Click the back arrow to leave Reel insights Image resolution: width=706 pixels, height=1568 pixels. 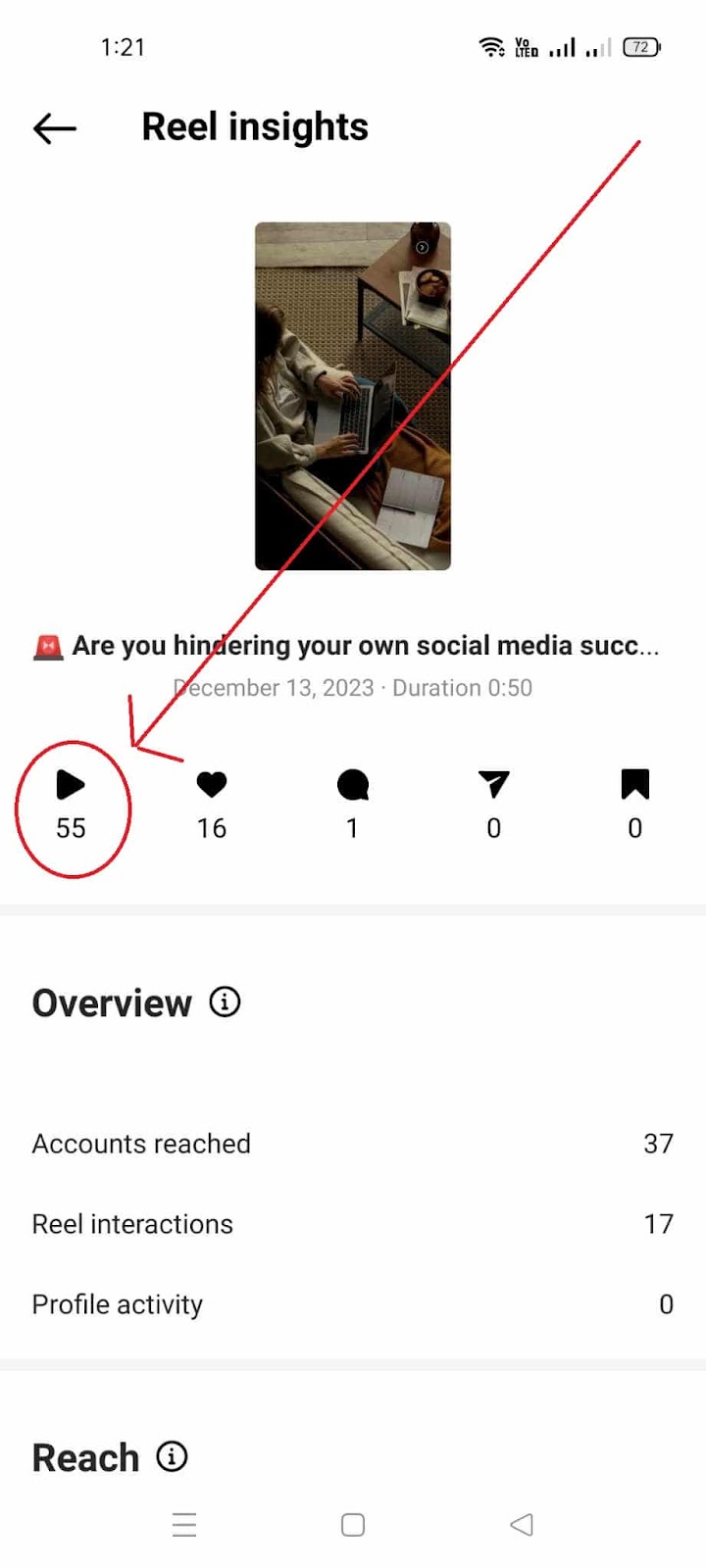[54, 127]
